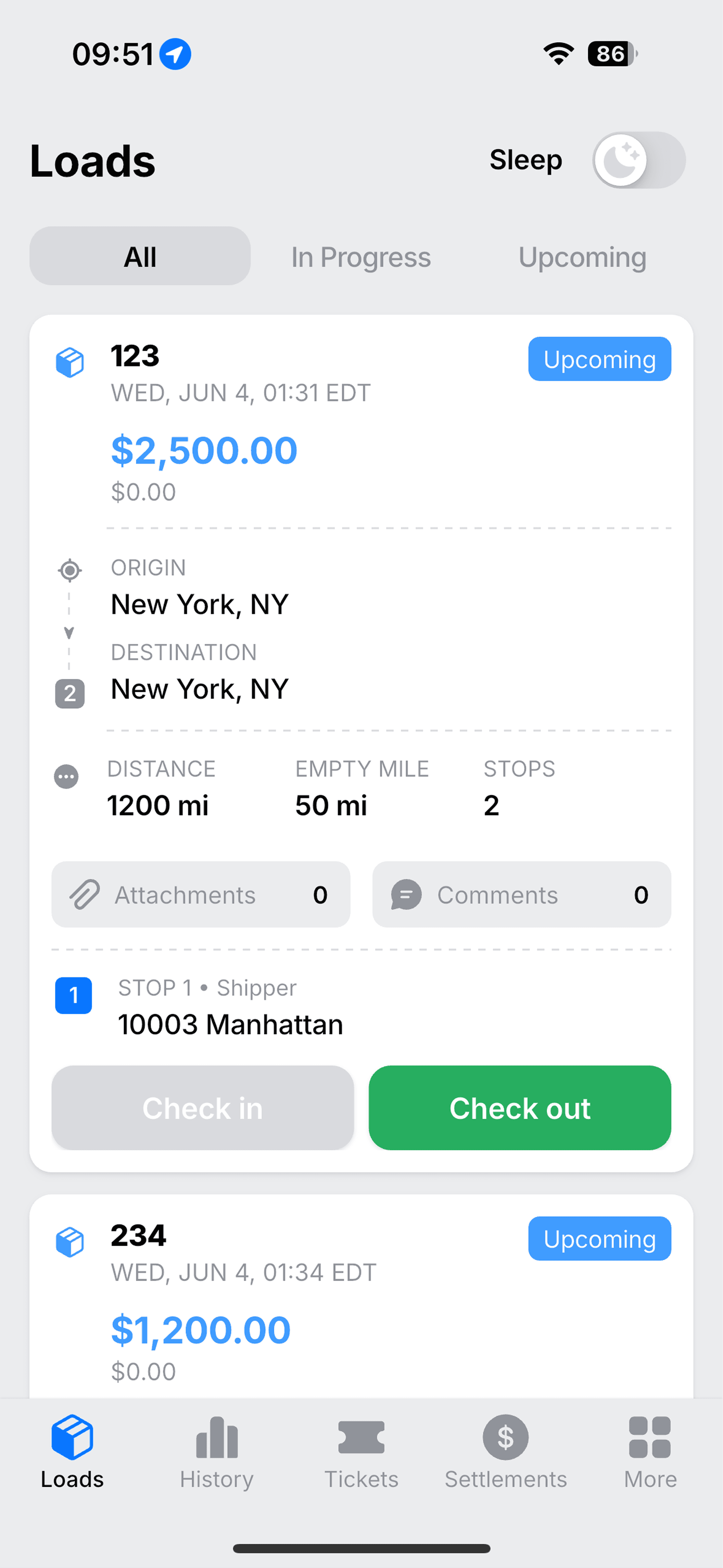Show only Upcoming loads tab
This screenshot has height=1568, width=723.
click(582, 256)
